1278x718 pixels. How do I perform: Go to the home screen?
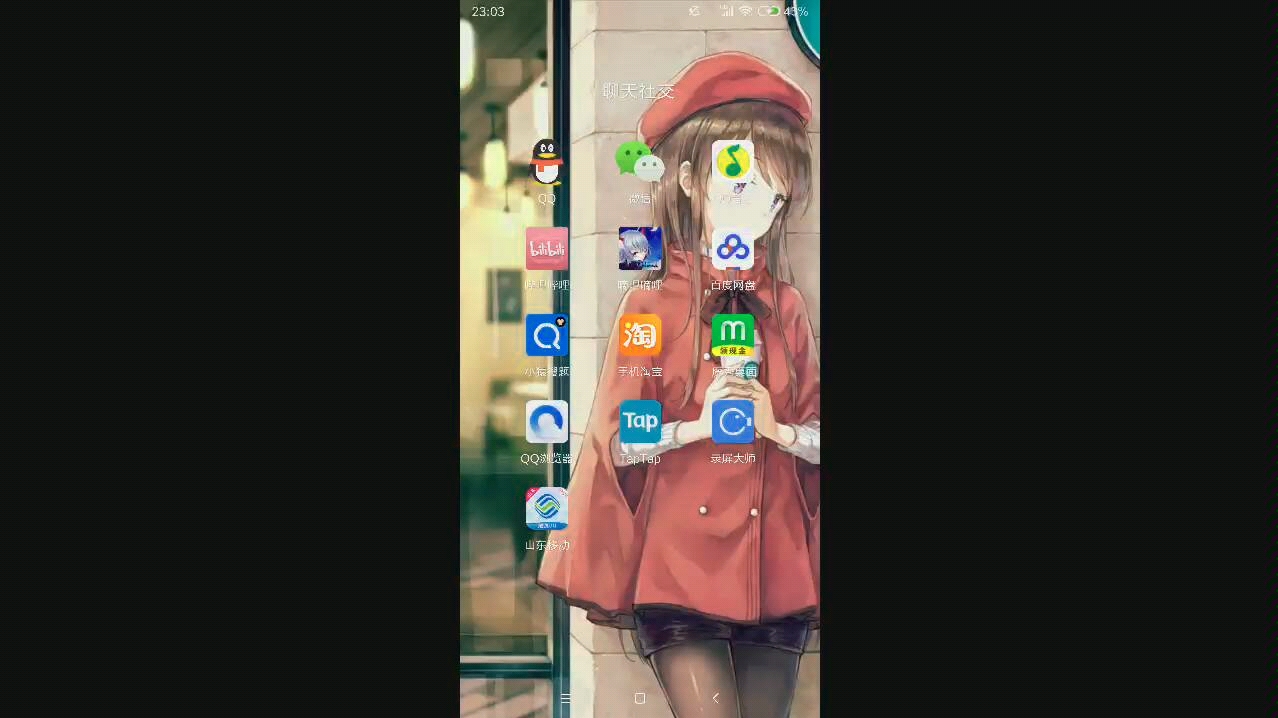640,698
